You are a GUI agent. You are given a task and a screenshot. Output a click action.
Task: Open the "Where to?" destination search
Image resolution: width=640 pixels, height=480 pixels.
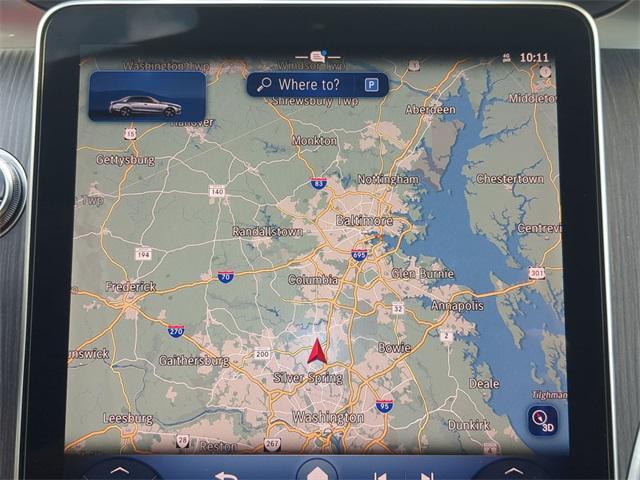pyautogui.click(x=305, y=85)
